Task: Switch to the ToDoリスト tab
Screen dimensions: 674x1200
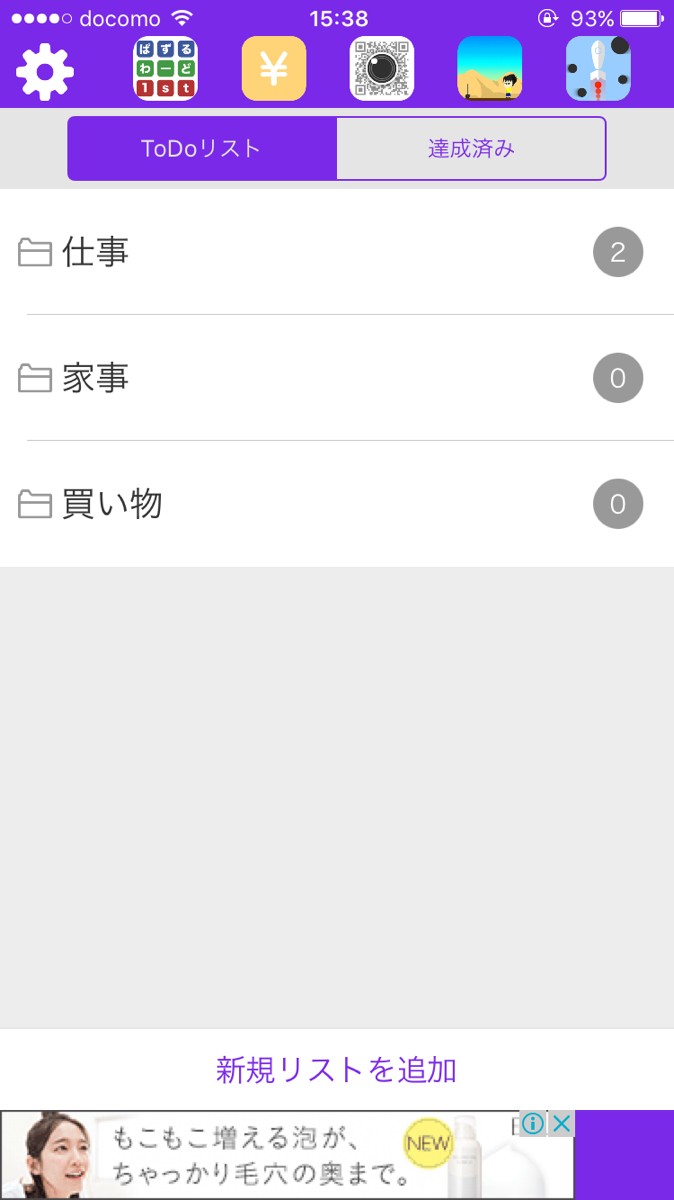Action: (202, 149)
